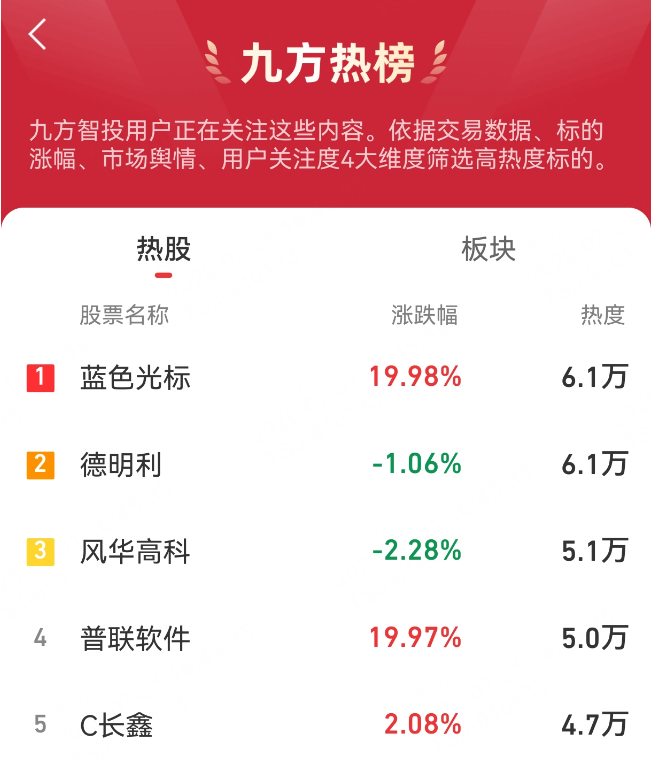Screen dimensions: 651x760
Task: Go back using the top-left arrow
Action: (37, 34)
